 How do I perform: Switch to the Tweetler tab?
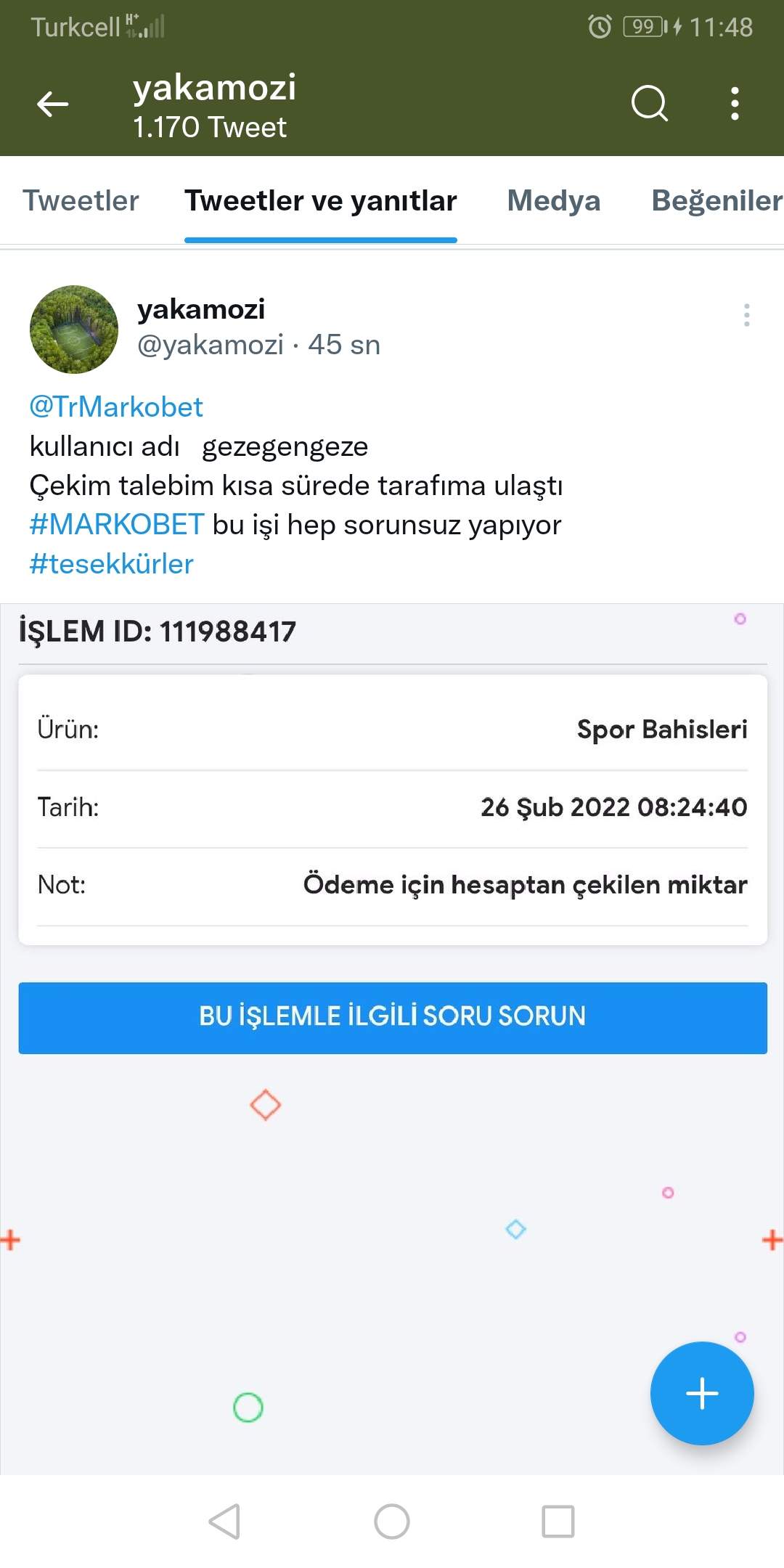[x=81, y=200]
